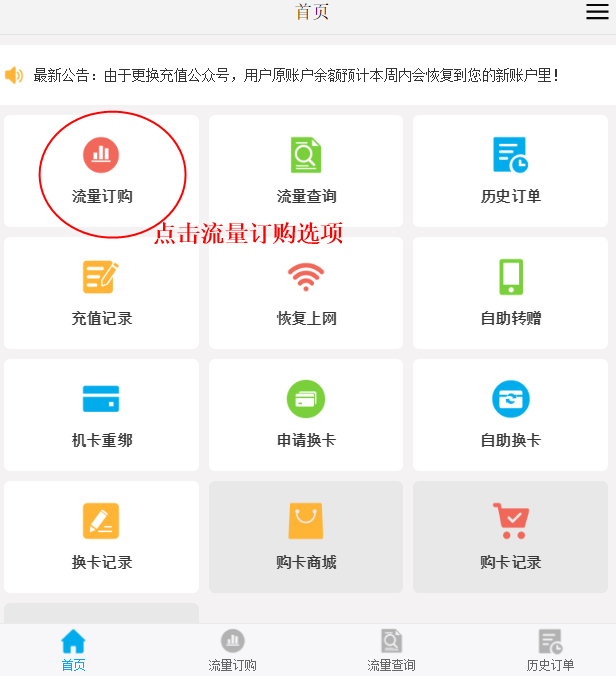Open 自助转赠 tile

(x=510, y=293)
